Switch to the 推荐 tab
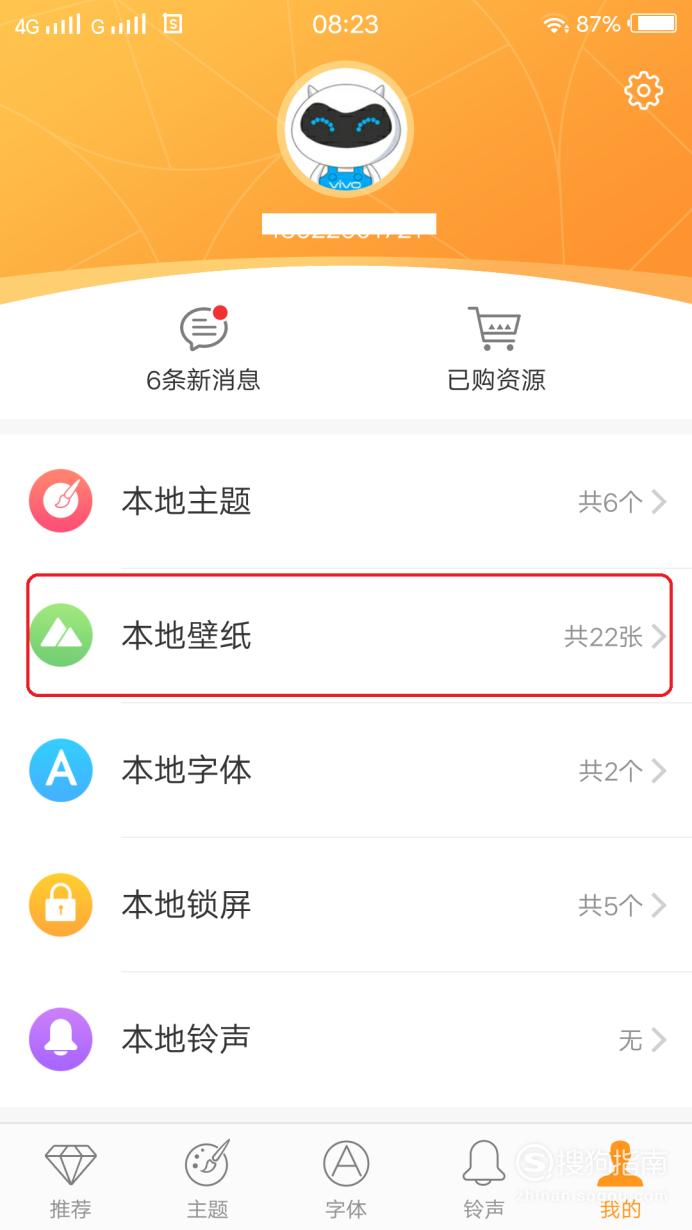 click(70, 1178)
